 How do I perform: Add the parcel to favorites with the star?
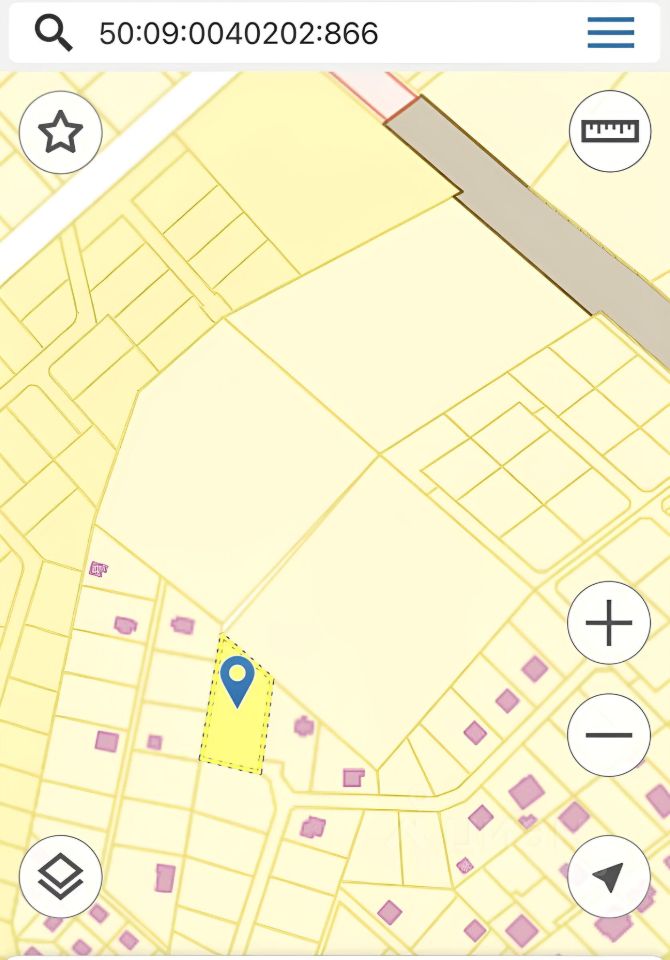tap(60, 132)
